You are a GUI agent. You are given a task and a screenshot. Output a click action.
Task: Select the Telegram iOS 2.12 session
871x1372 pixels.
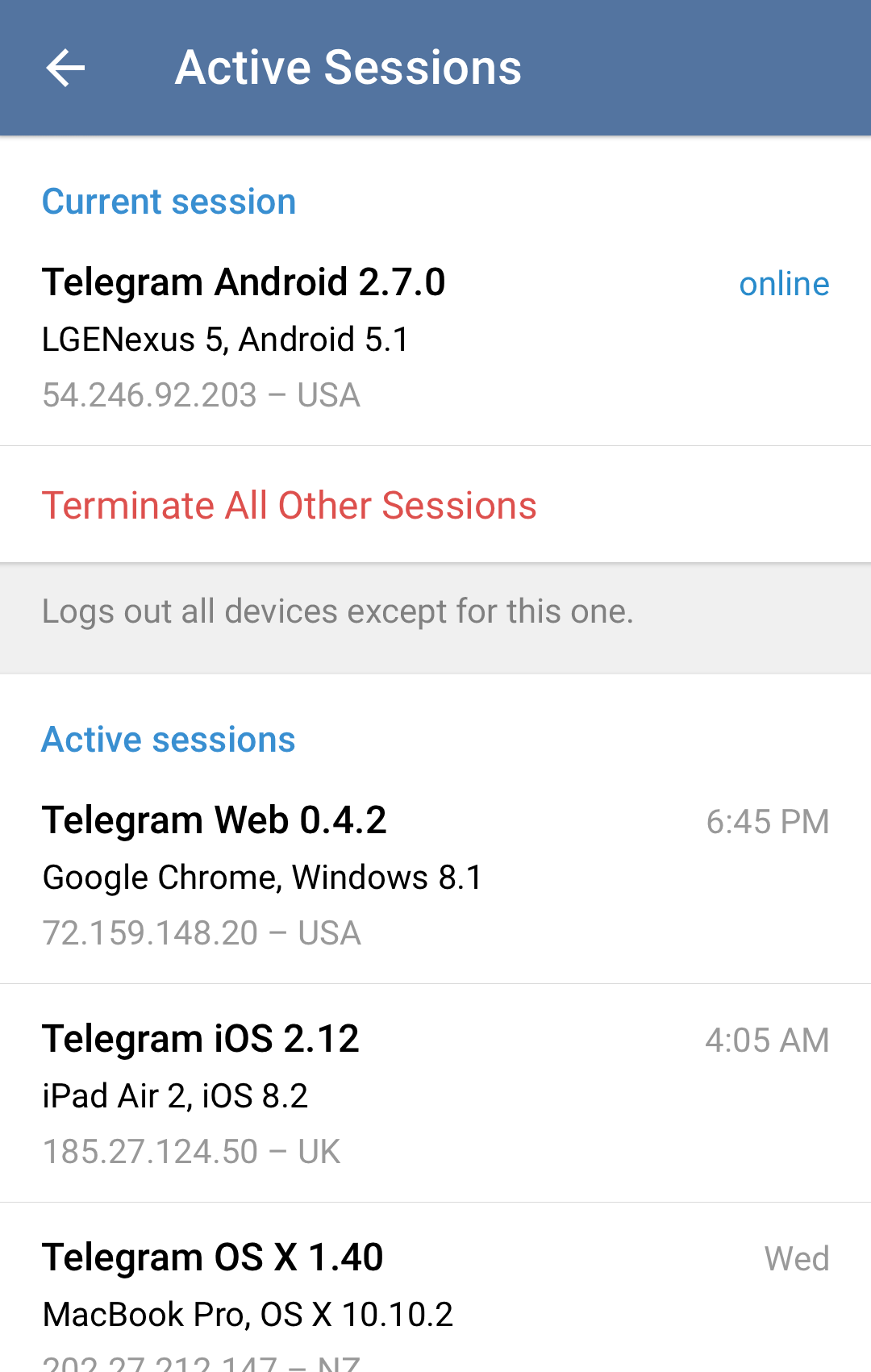(x=201, y=1039)
